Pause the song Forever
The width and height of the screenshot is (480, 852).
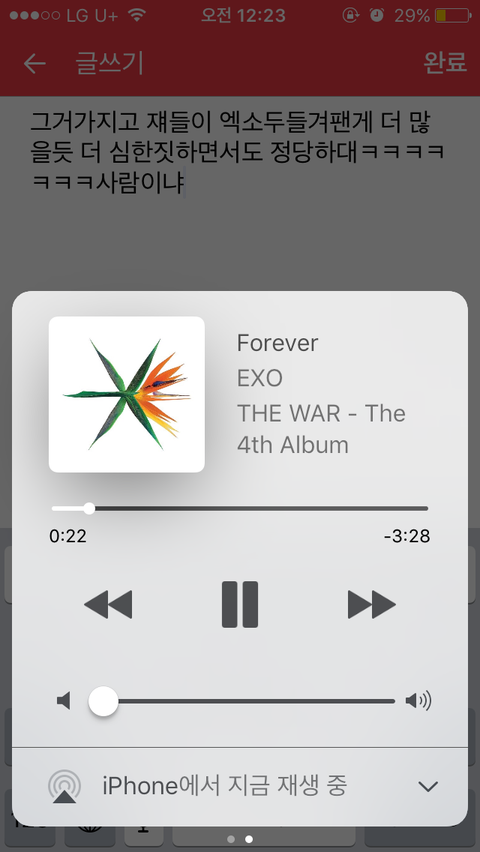240,604
